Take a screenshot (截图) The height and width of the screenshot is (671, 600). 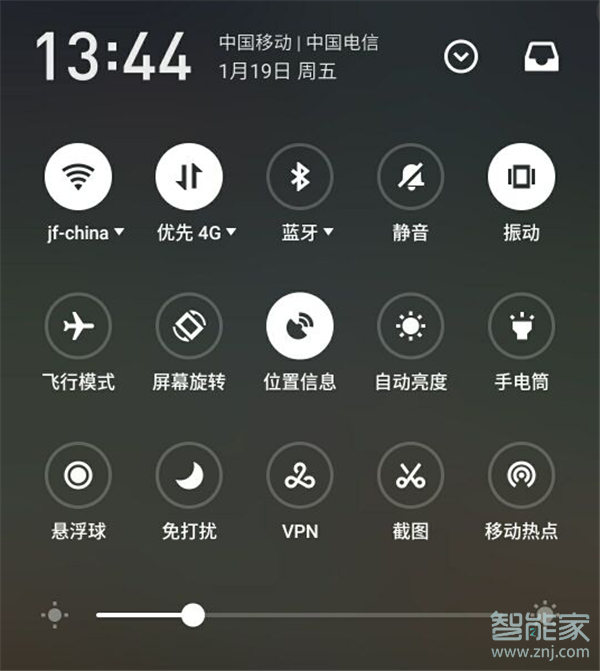click(410, 476)
